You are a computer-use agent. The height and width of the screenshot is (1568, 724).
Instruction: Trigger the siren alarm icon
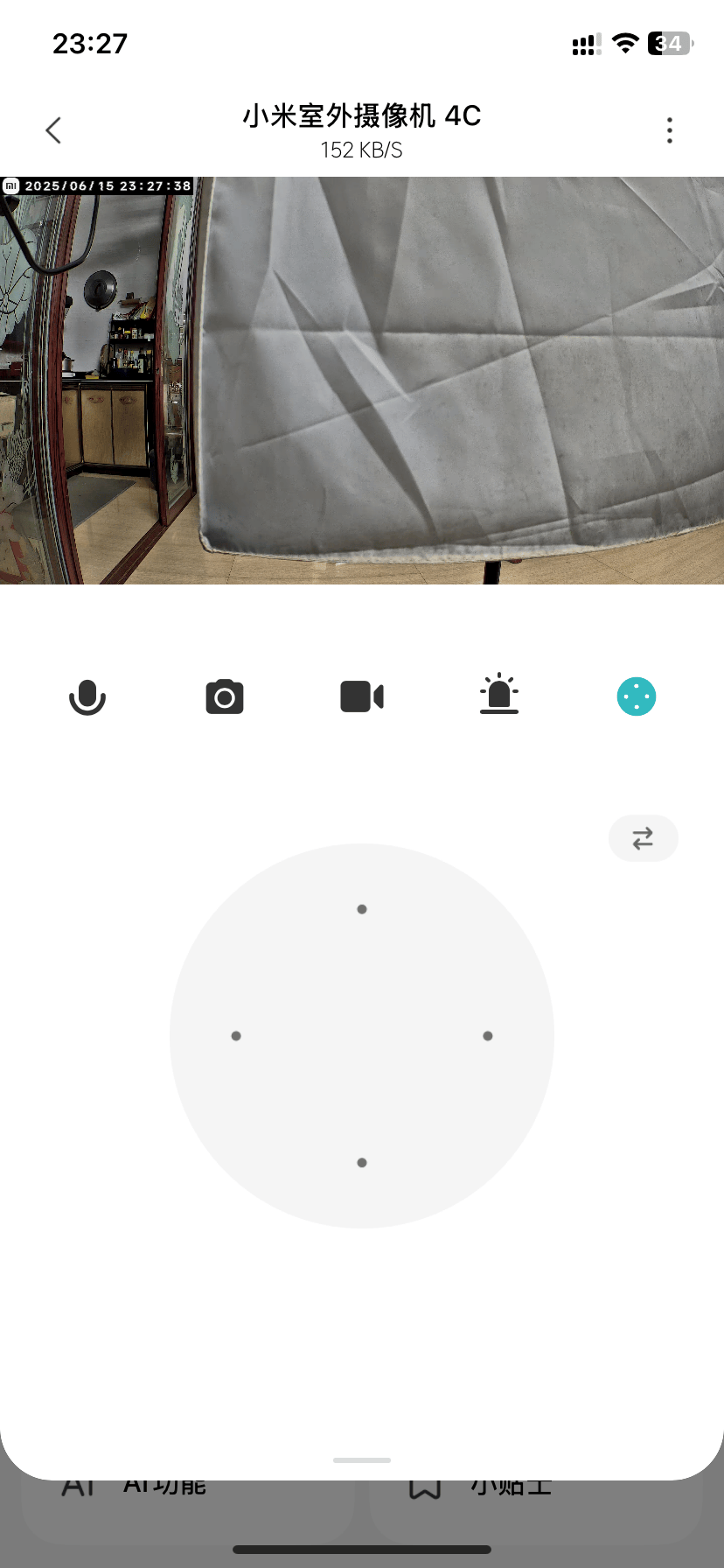499,696
